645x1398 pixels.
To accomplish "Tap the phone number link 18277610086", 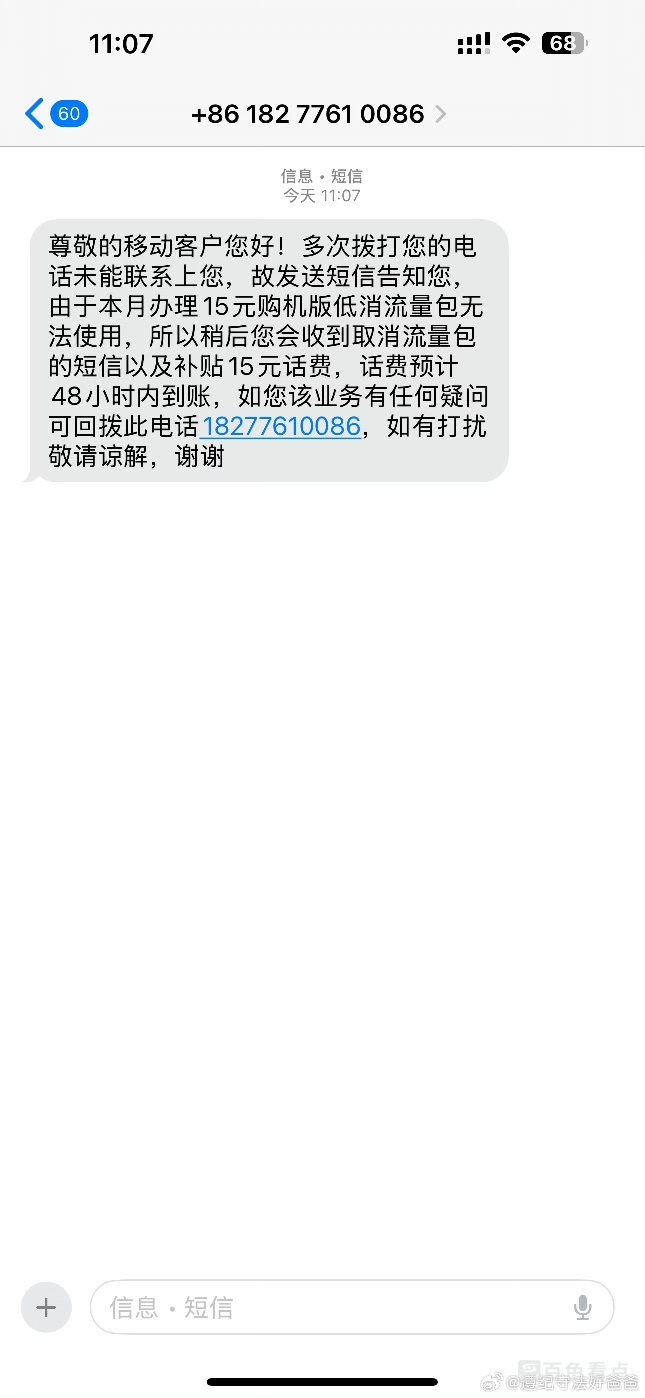I will point(281,427).
